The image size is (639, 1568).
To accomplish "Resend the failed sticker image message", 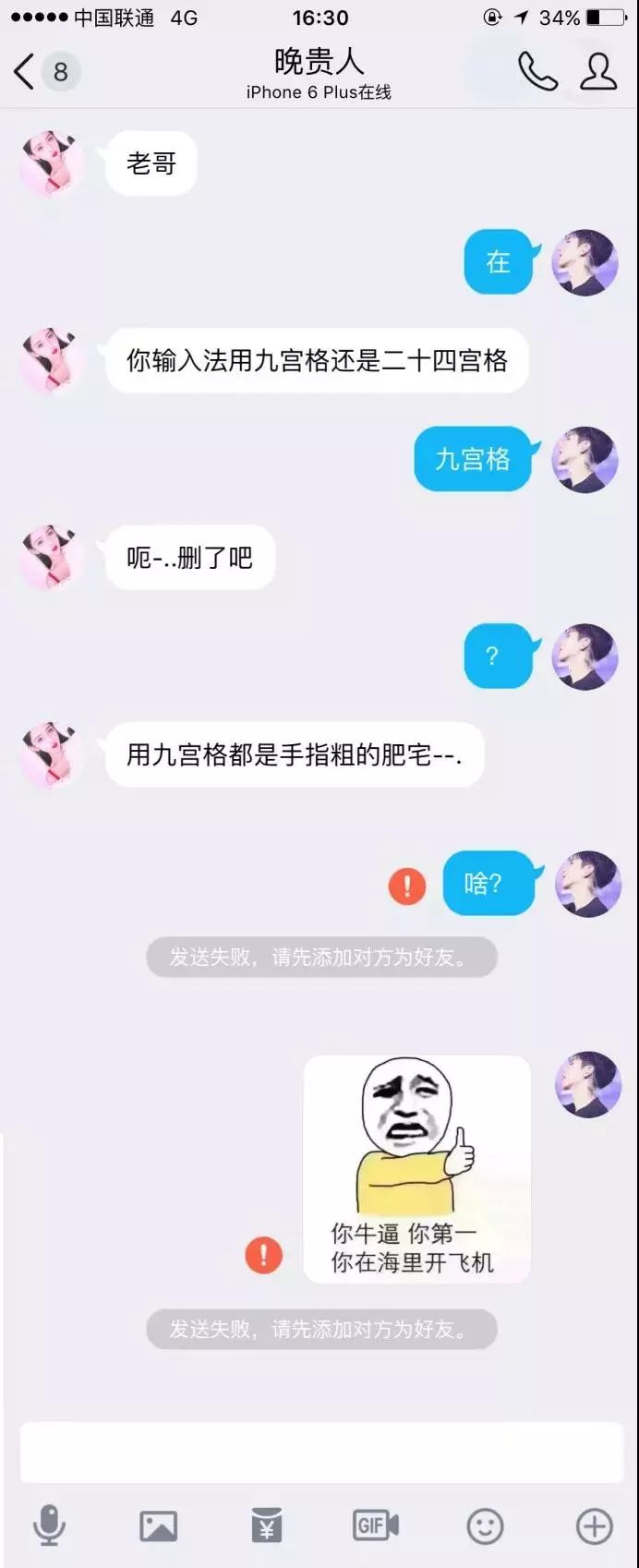I will 263,1255.
